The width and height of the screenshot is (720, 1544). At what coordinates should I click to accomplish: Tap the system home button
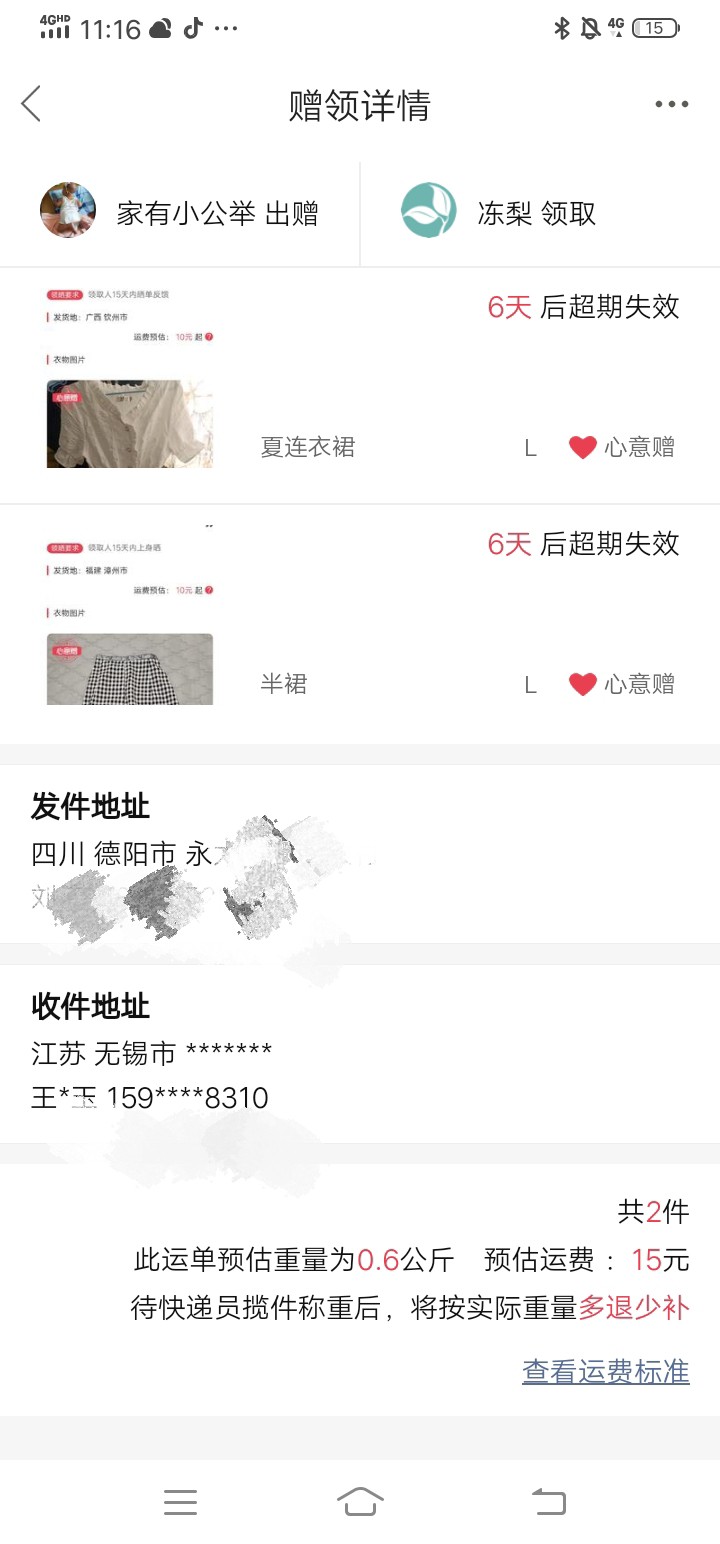360,1501
